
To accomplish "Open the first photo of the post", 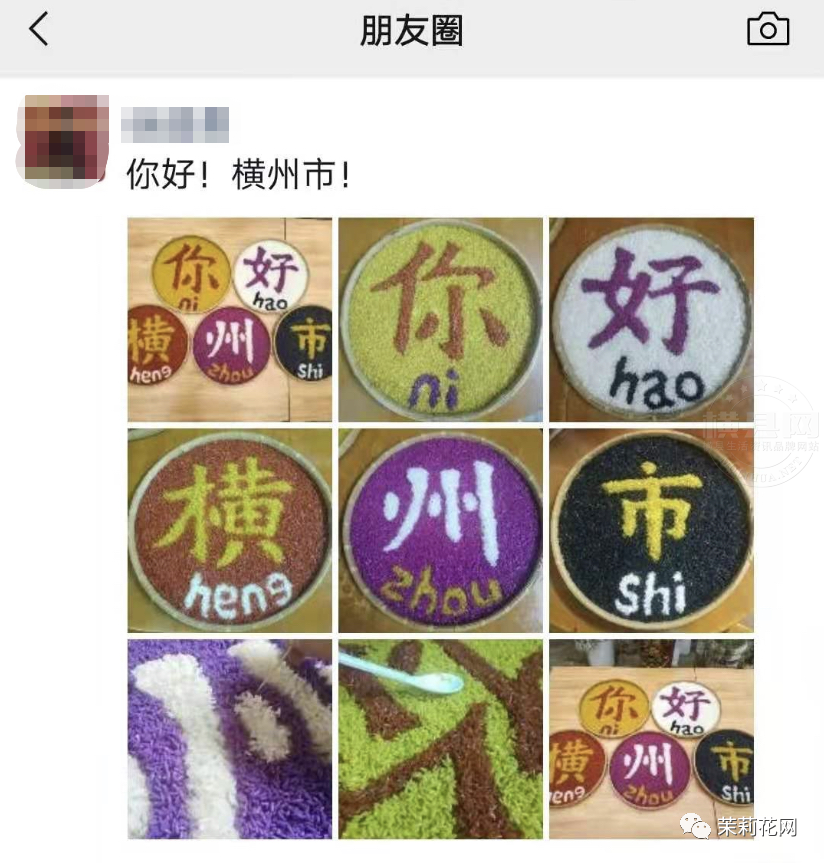I will point(229,318).
